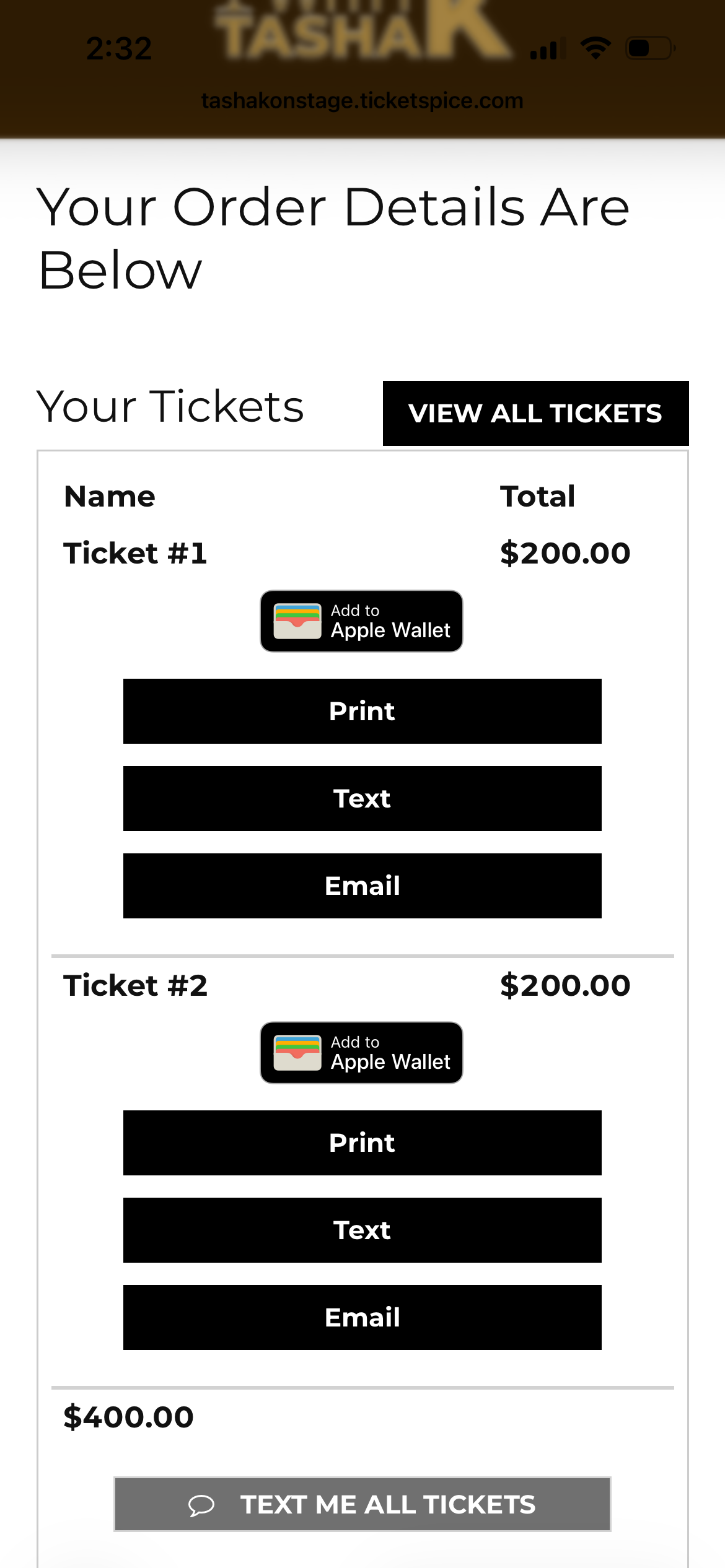Image resolution: width=725 pixels, height=1568 pixels.
Task: Send Ticket #2 by text
Action: (362, 1230)
